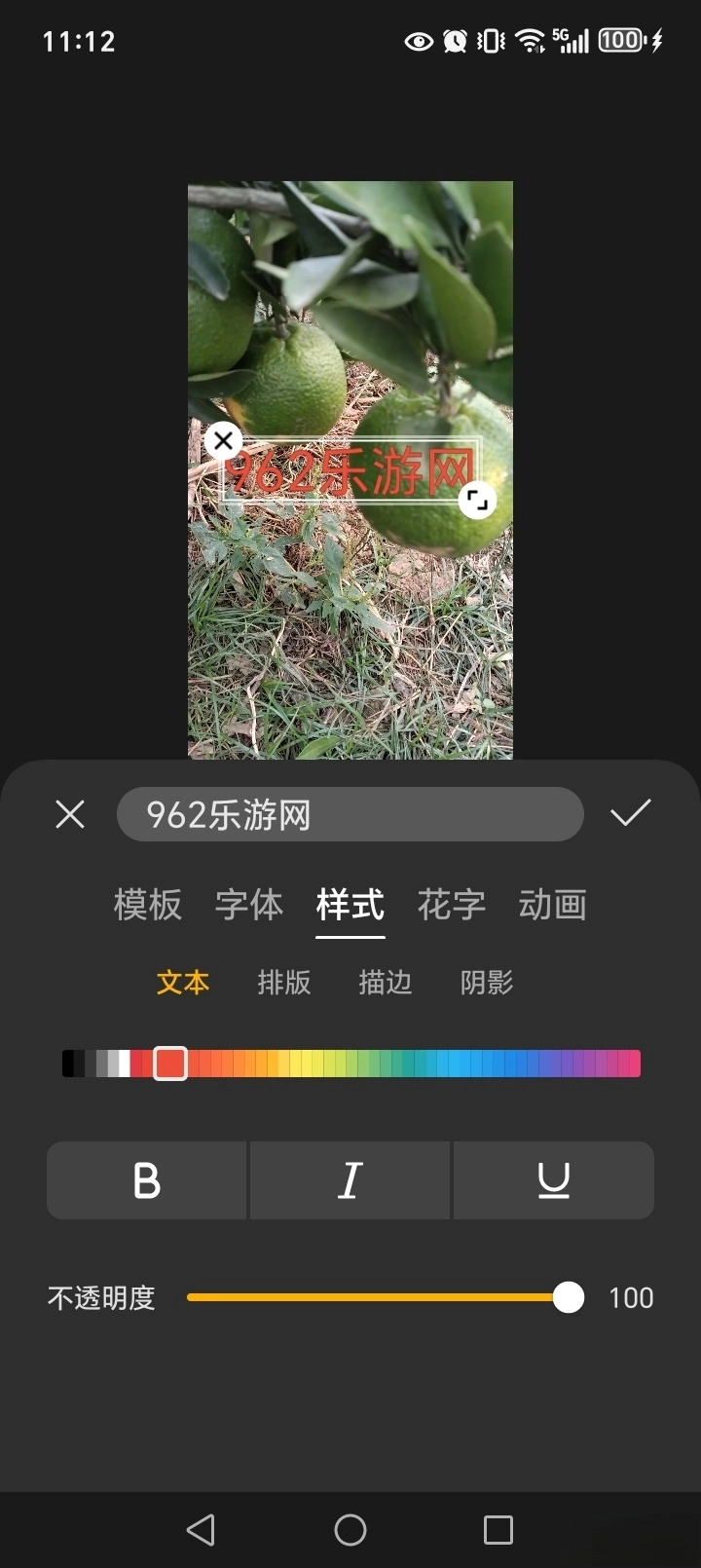The image size is (701, 1568).
Task: Apply italic style to the text
Action: pos(350,1180)
